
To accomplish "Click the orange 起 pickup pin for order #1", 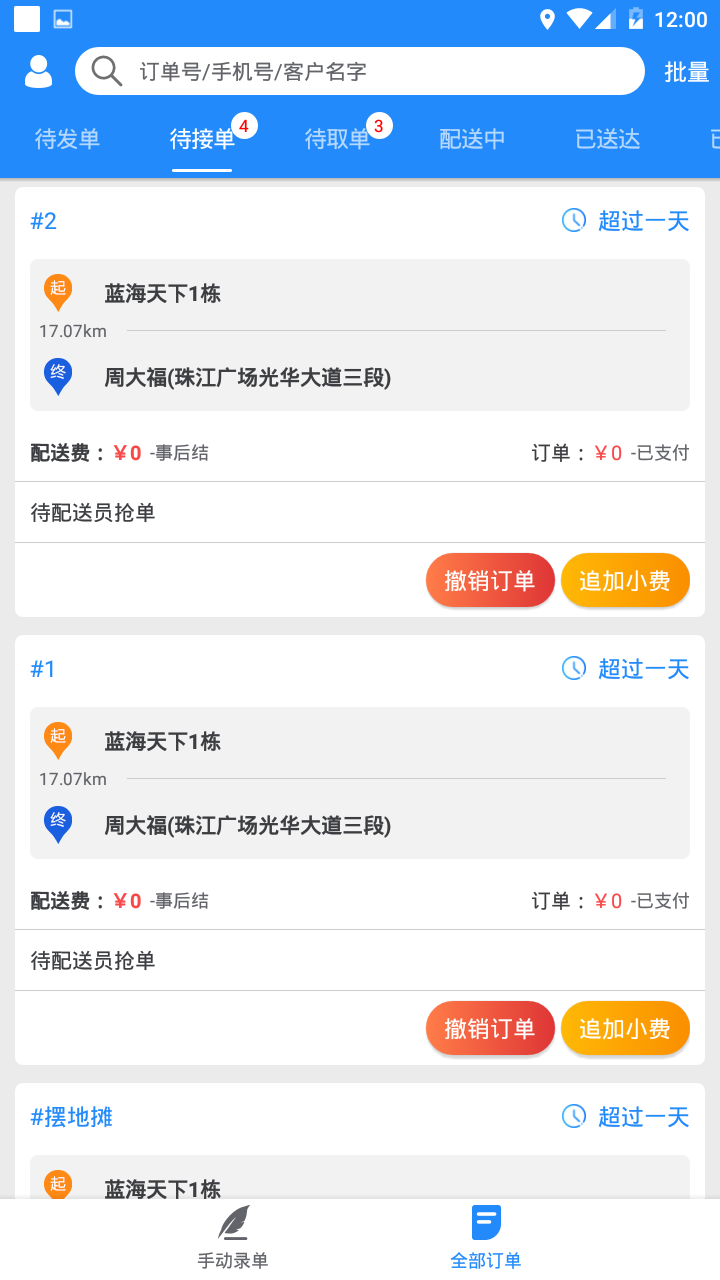I will (x=57, y=741).
